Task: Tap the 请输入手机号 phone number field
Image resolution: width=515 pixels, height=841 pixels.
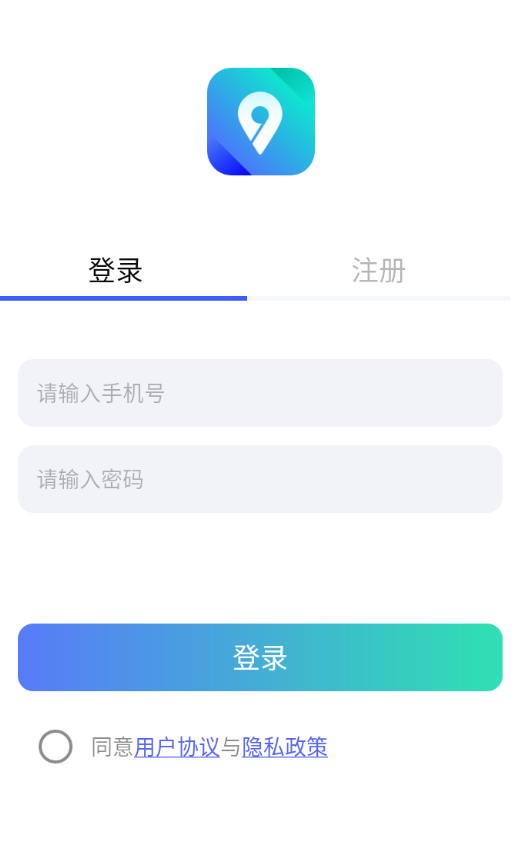Action: 260,393
